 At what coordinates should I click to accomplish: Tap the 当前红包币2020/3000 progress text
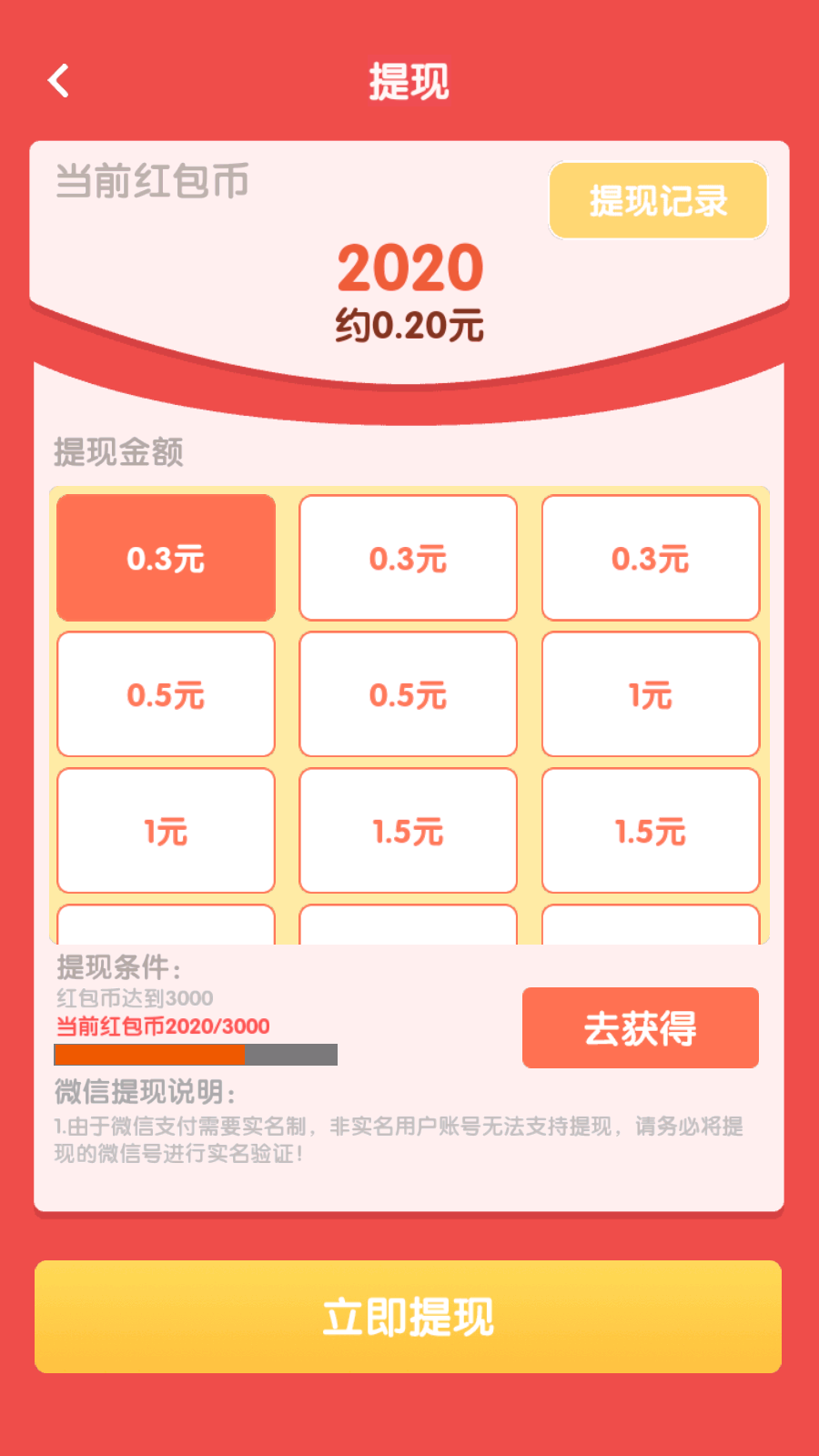[160, 1026]
